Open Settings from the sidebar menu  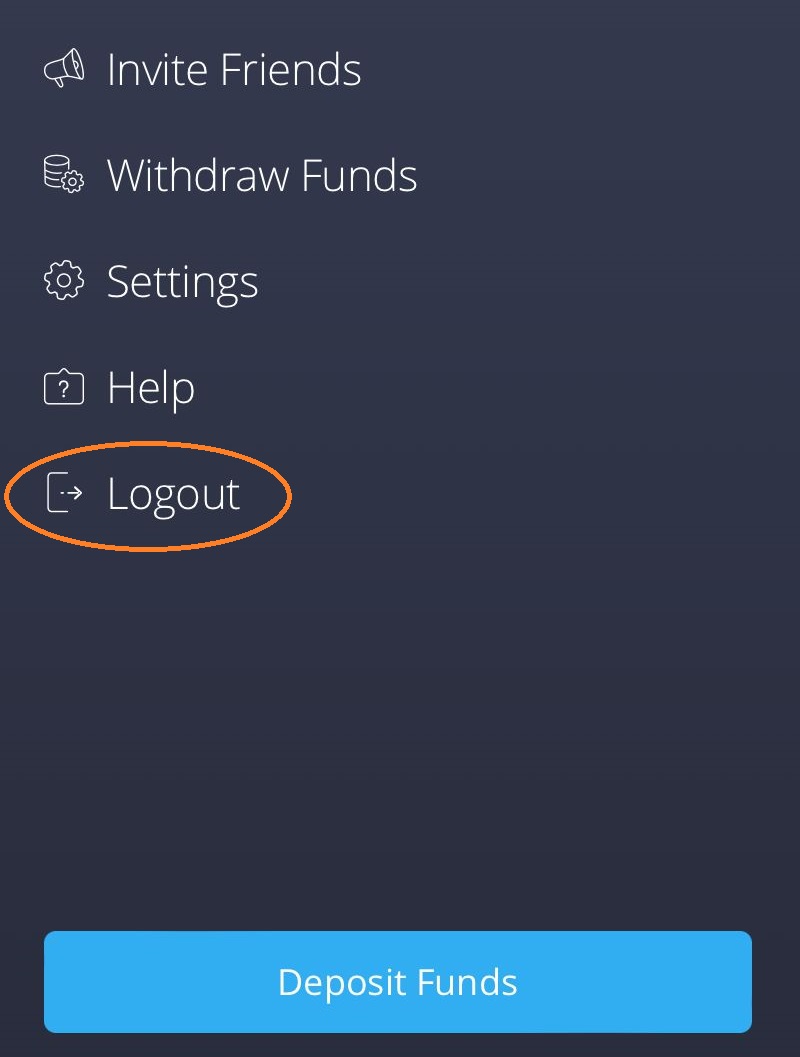(x=182, y=281)
